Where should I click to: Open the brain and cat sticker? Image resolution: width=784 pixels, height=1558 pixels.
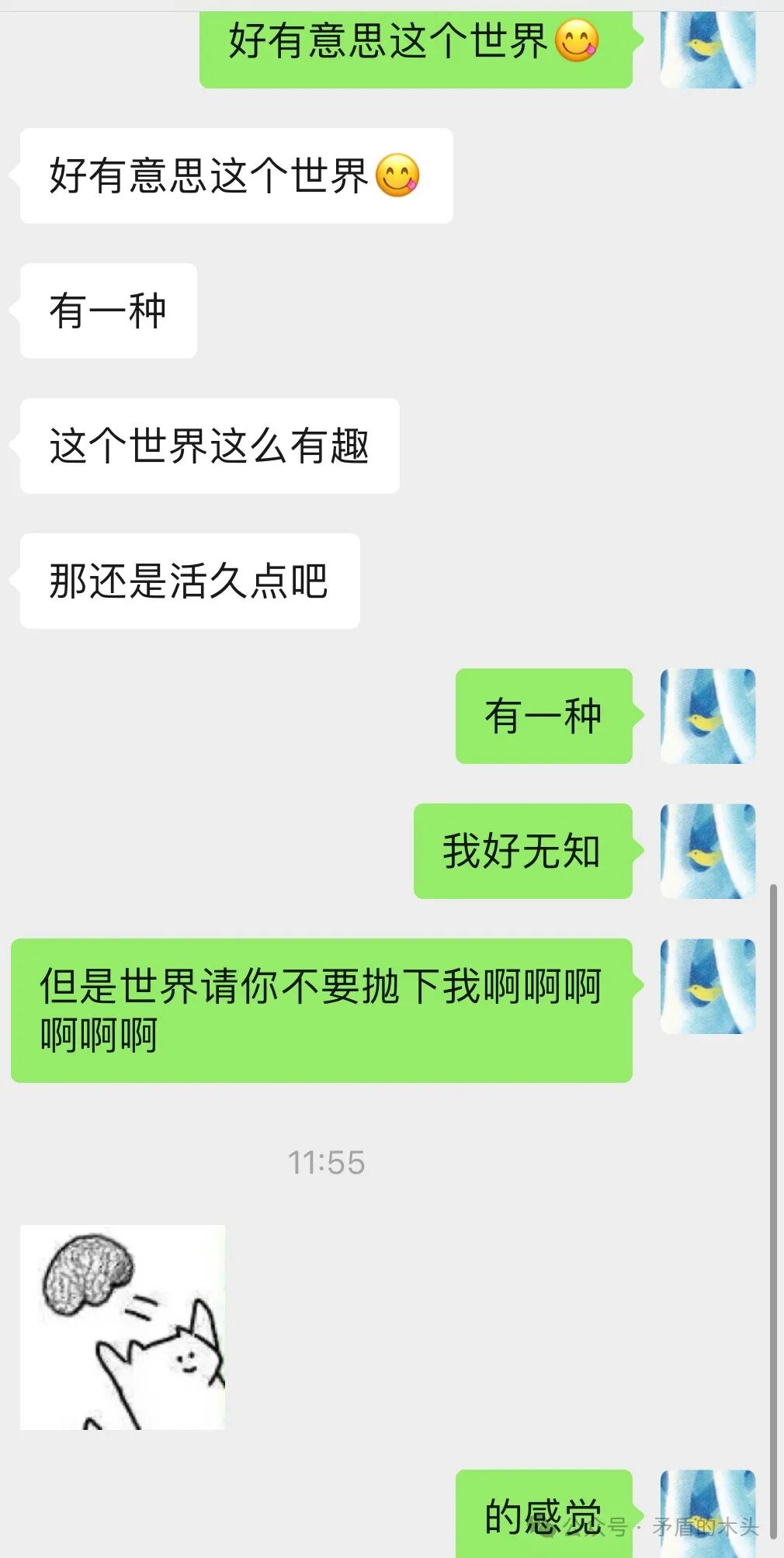tap(123, 1327)
